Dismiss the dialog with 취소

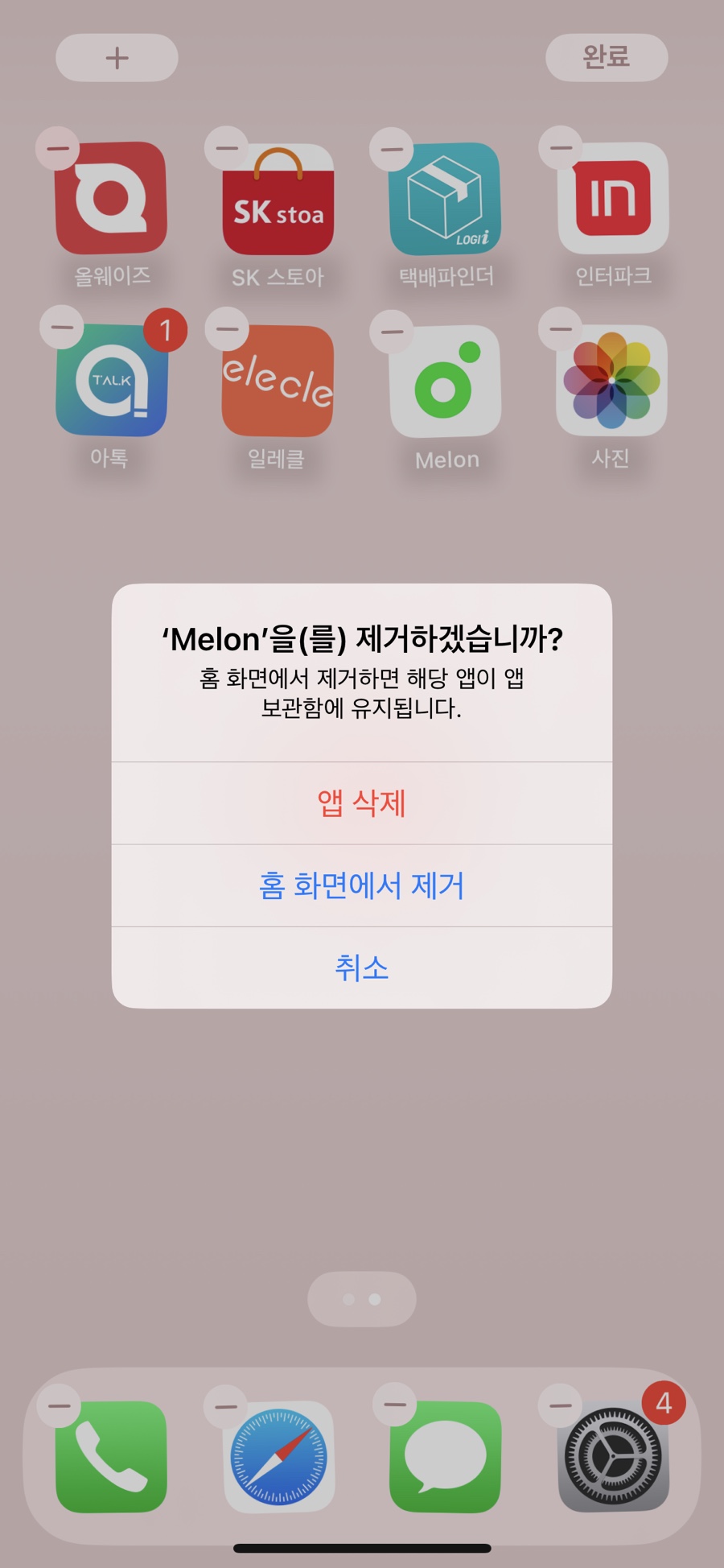tap(362, 968)
